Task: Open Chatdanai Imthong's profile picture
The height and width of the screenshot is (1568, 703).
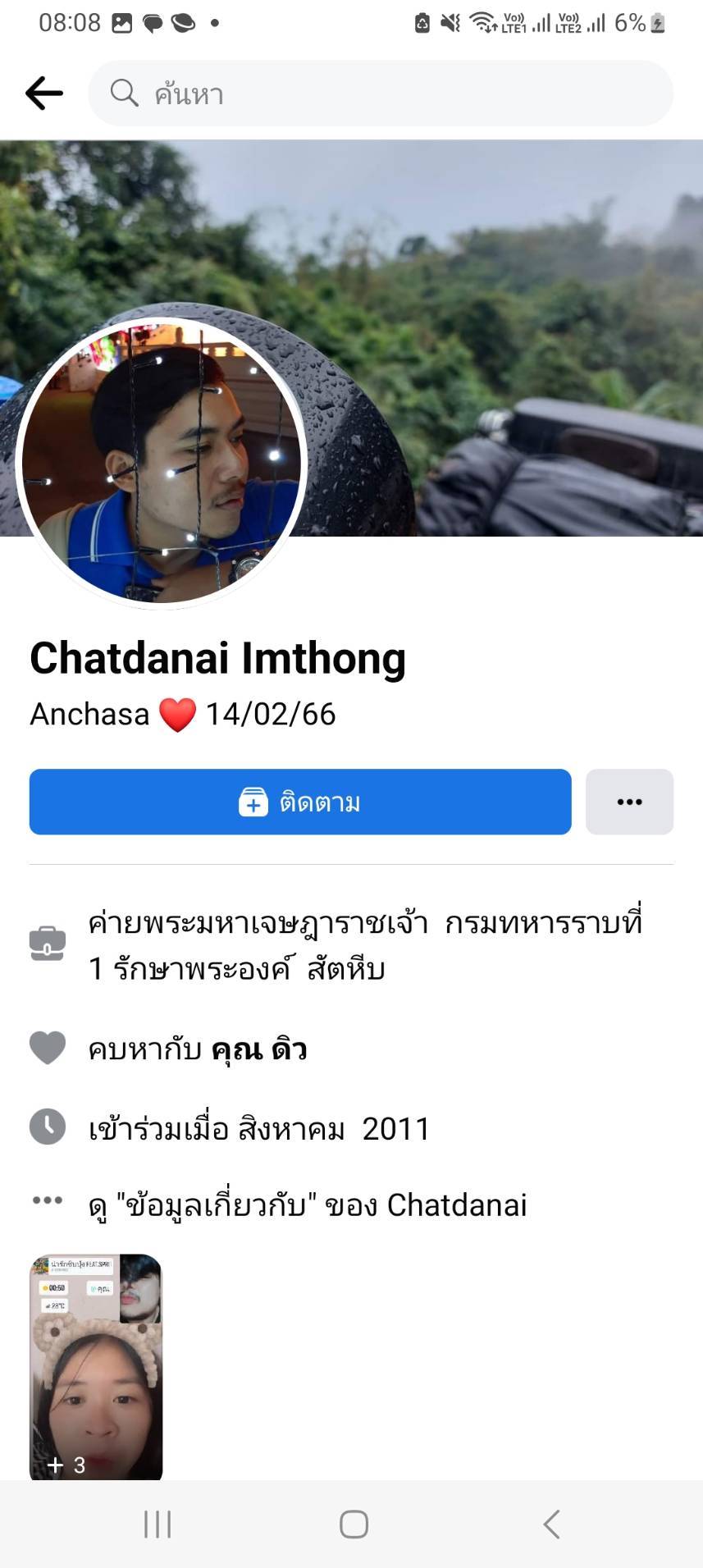Action: (x=162, y=463)
